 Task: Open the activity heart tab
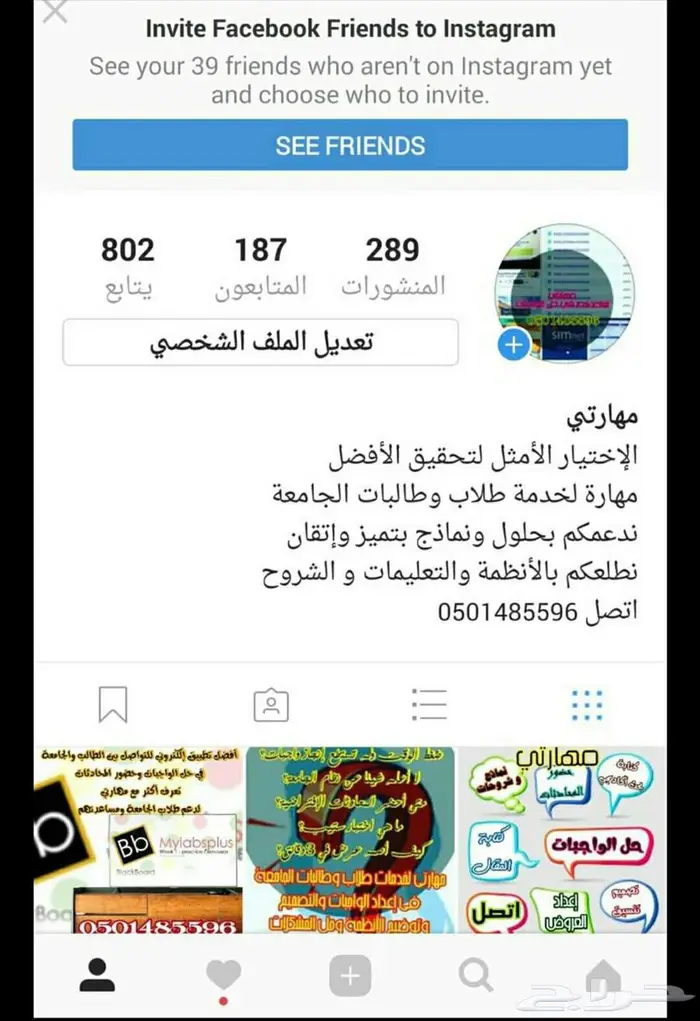pos(223,975)
